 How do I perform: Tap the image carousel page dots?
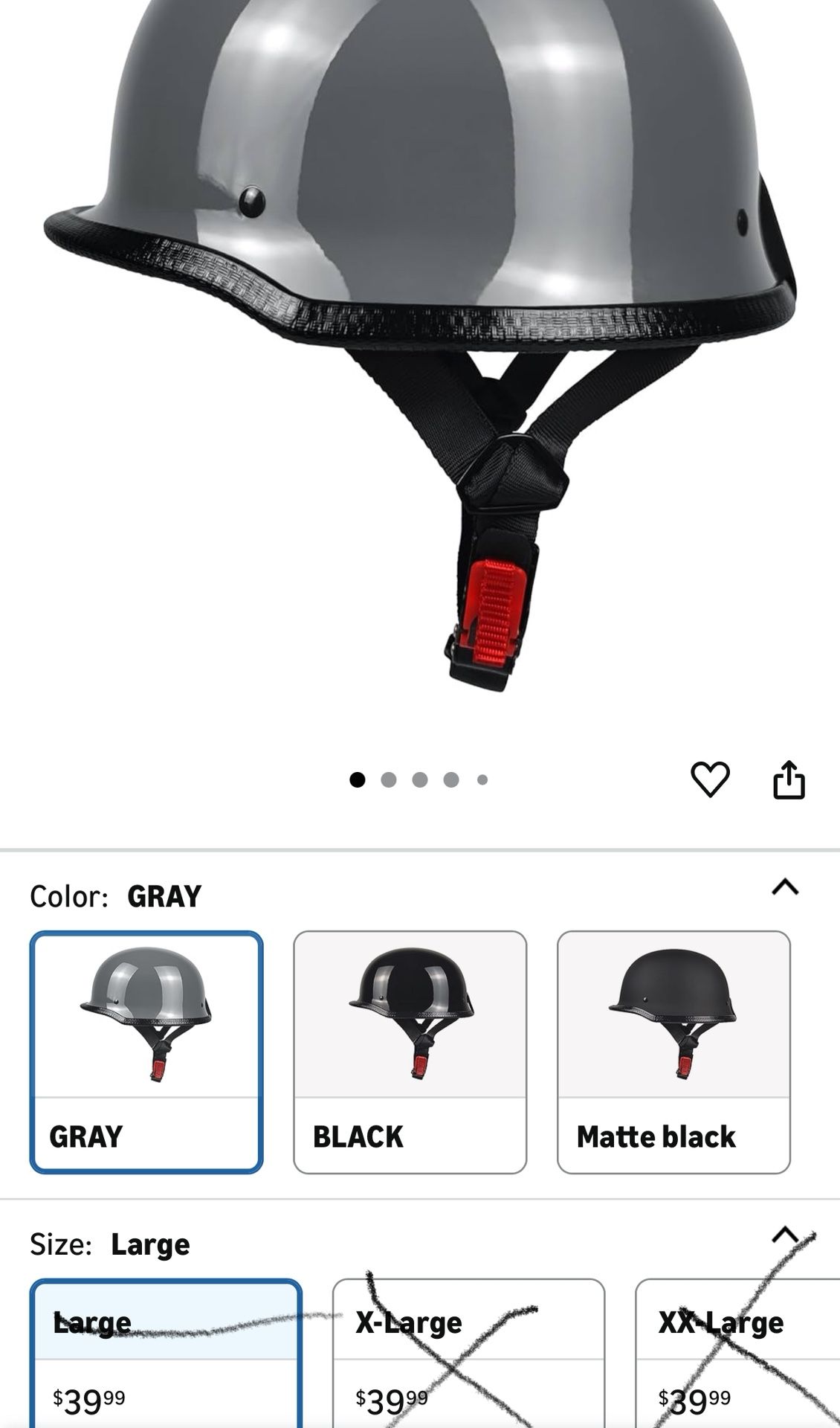pyautogui.click(x=419, y=779)
